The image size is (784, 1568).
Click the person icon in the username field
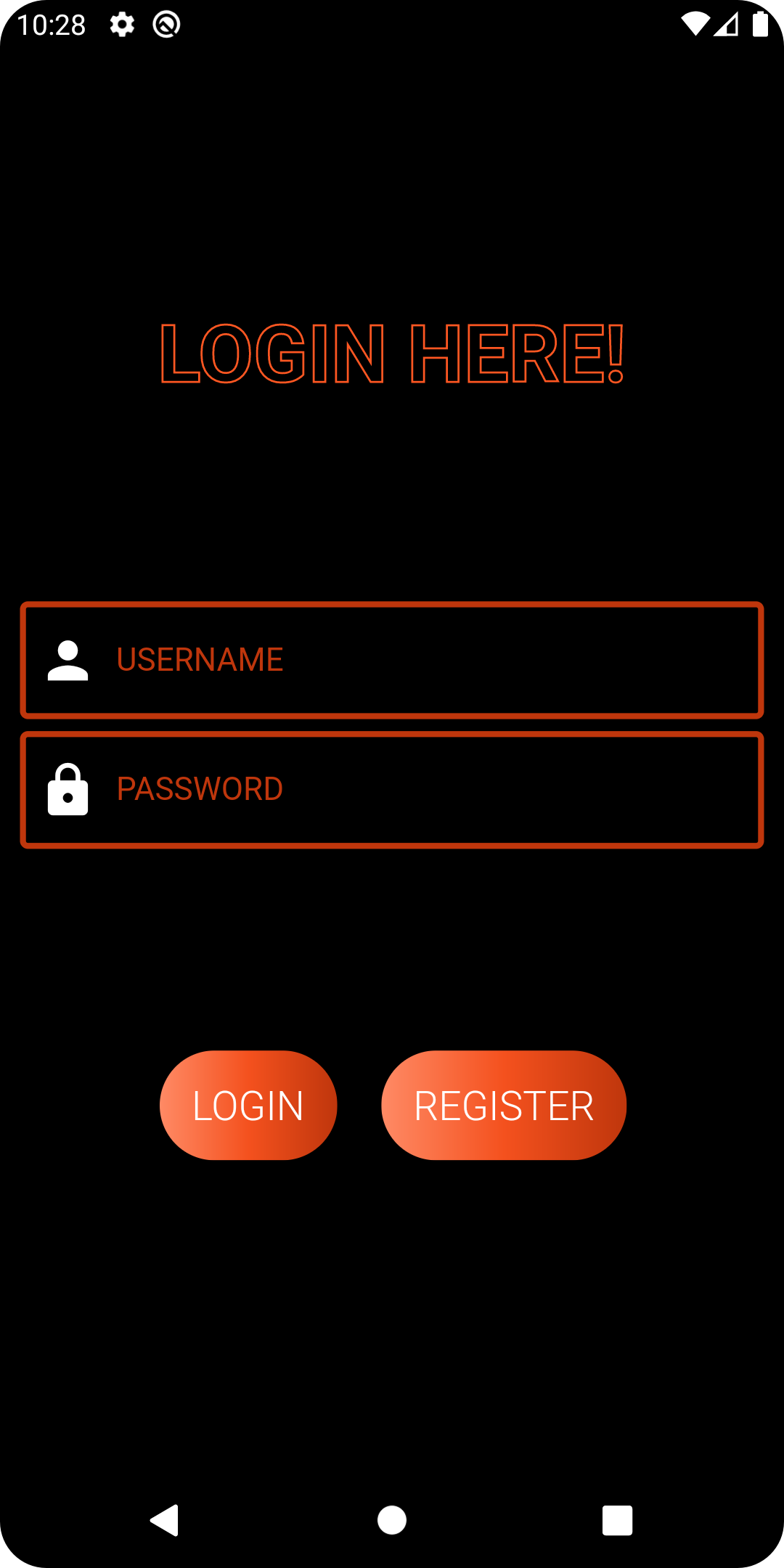(x=68, y=659)
